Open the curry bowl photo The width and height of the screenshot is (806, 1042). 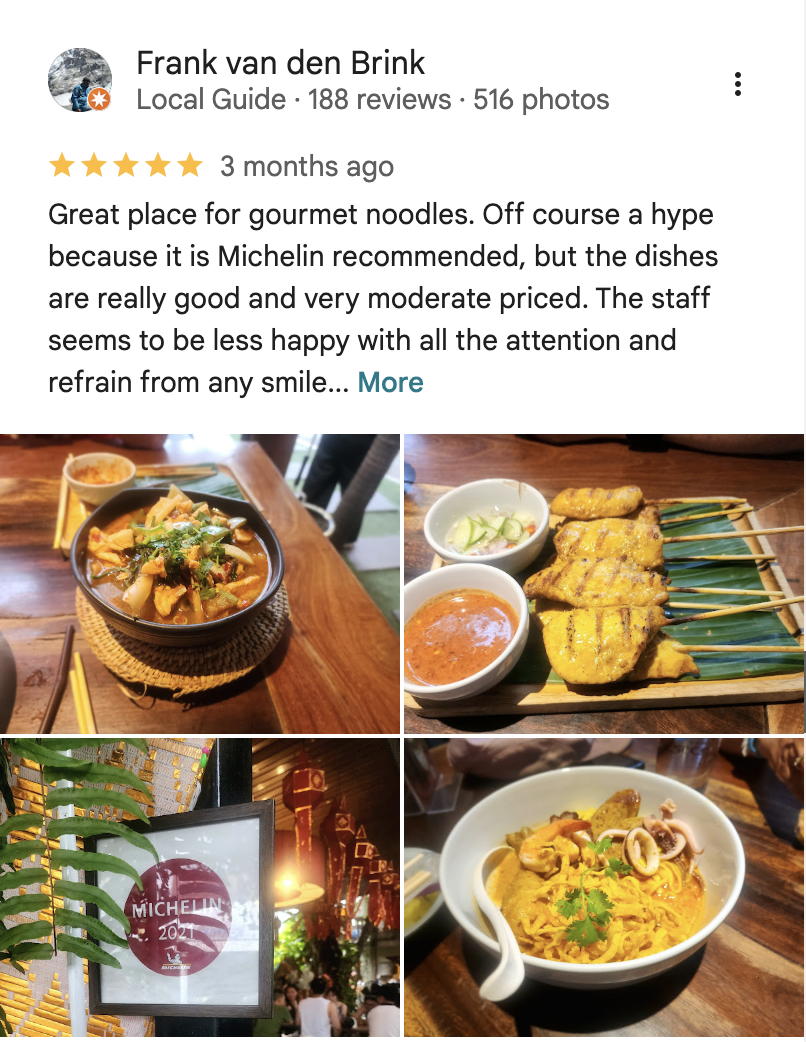(x=200, y=584)
